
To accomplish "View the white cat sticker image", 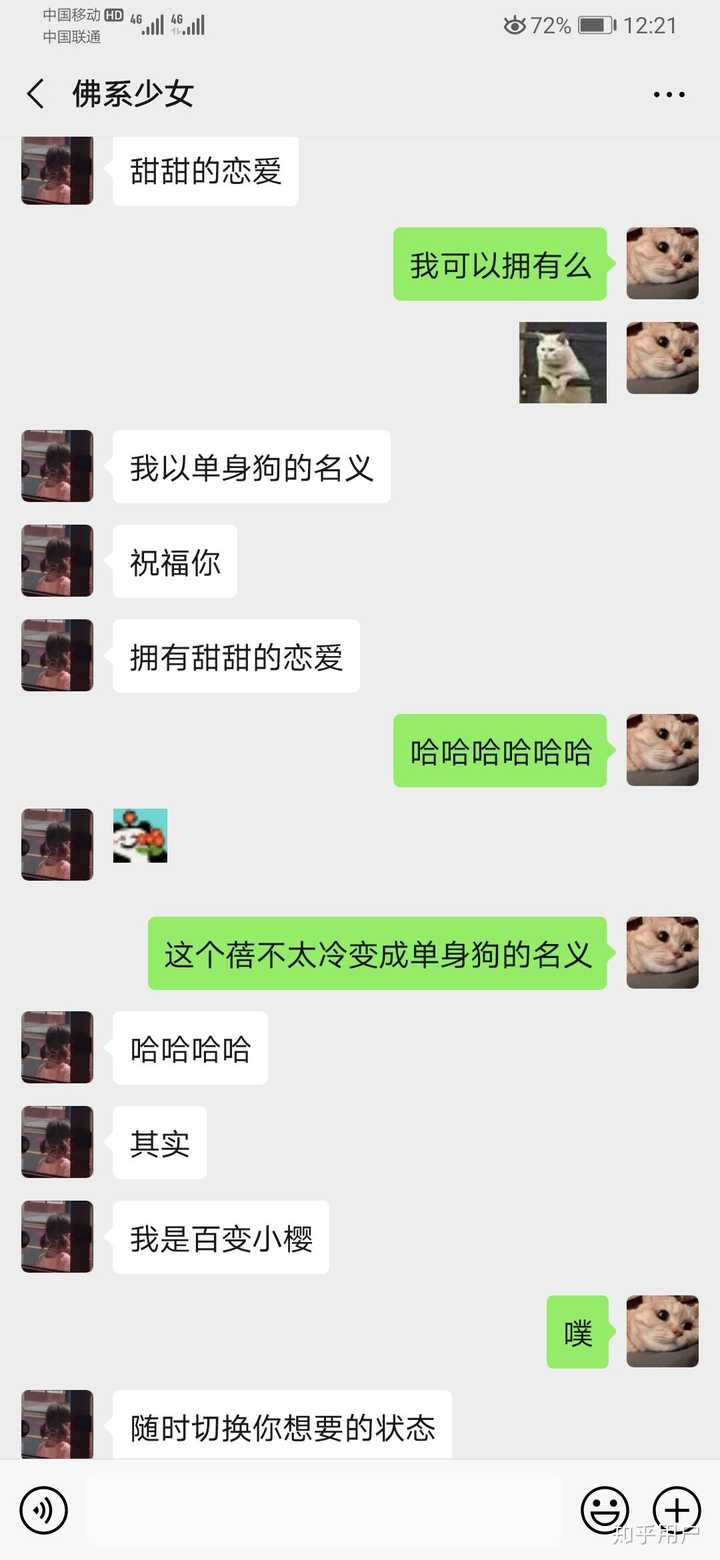I will [x=563, y=362].
